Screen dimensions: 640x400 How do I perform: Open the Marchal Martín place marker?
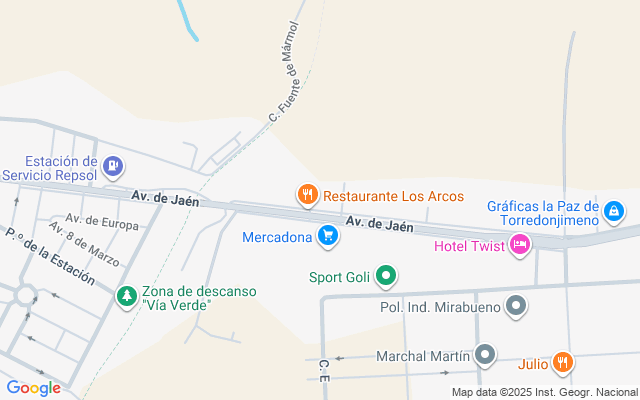[x=485, y=354]
